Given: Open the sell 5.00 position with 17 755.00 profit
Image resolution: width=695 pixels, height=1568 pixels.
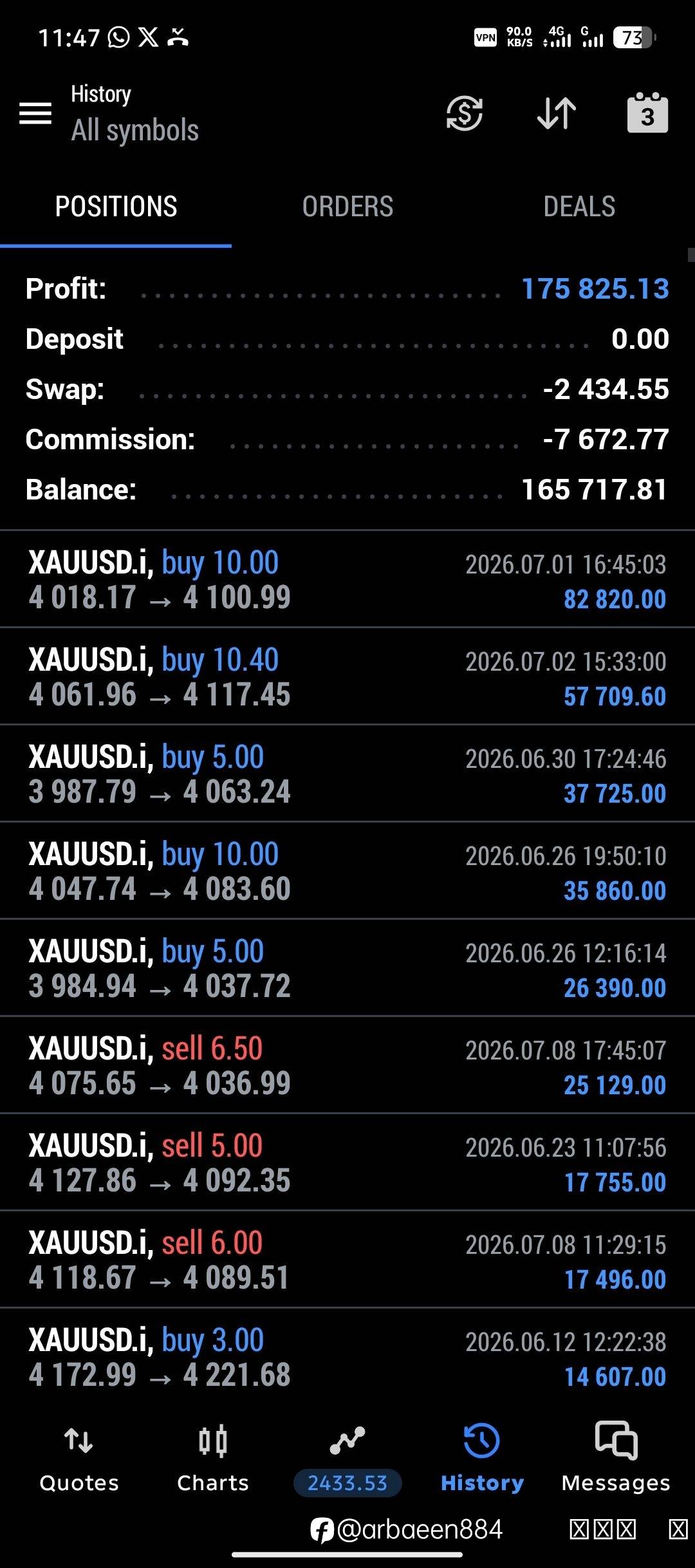Looking at the screenshot, I should (x=347, y=1162).
